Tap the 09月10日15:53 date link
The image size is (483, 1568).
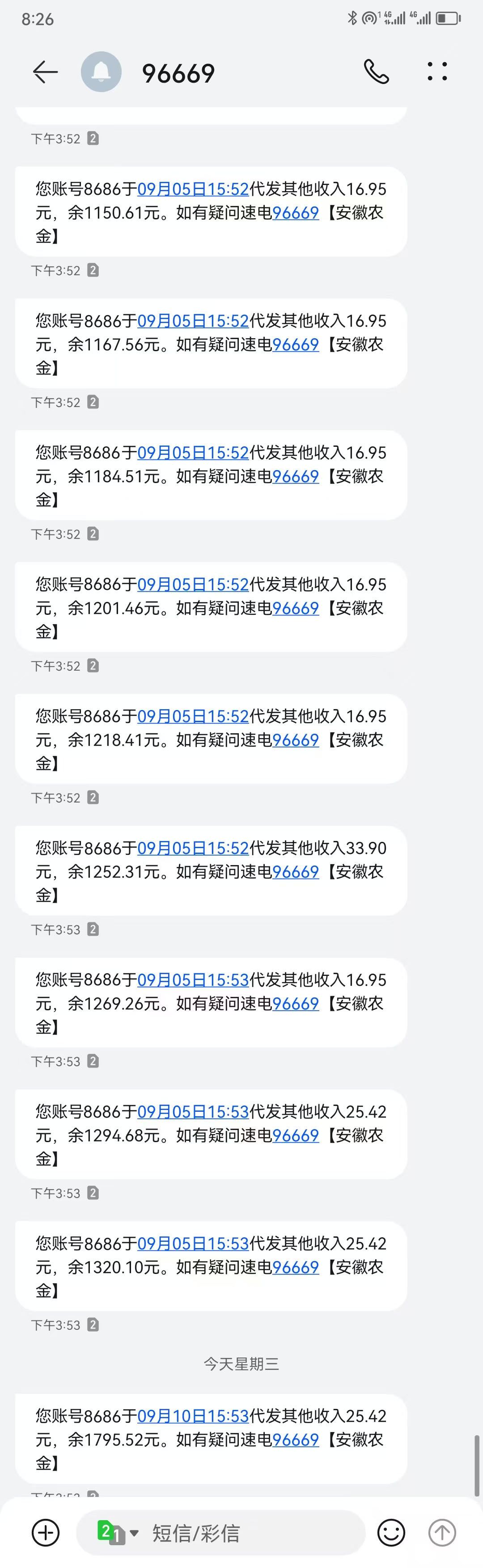(x=193, y=1416)
